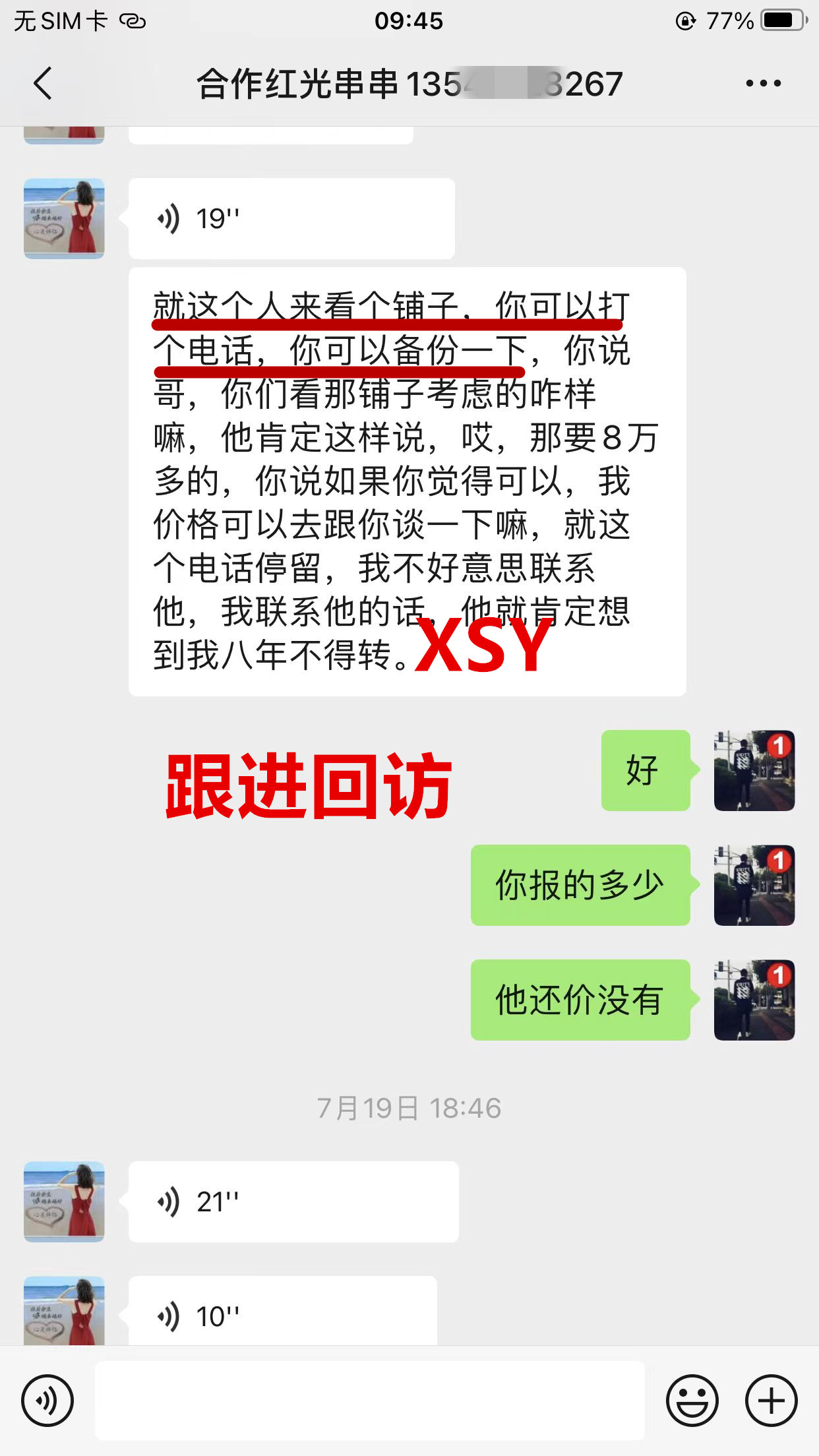
Task: Open my avatar next to 你报的多少
Action: point(754,885)
